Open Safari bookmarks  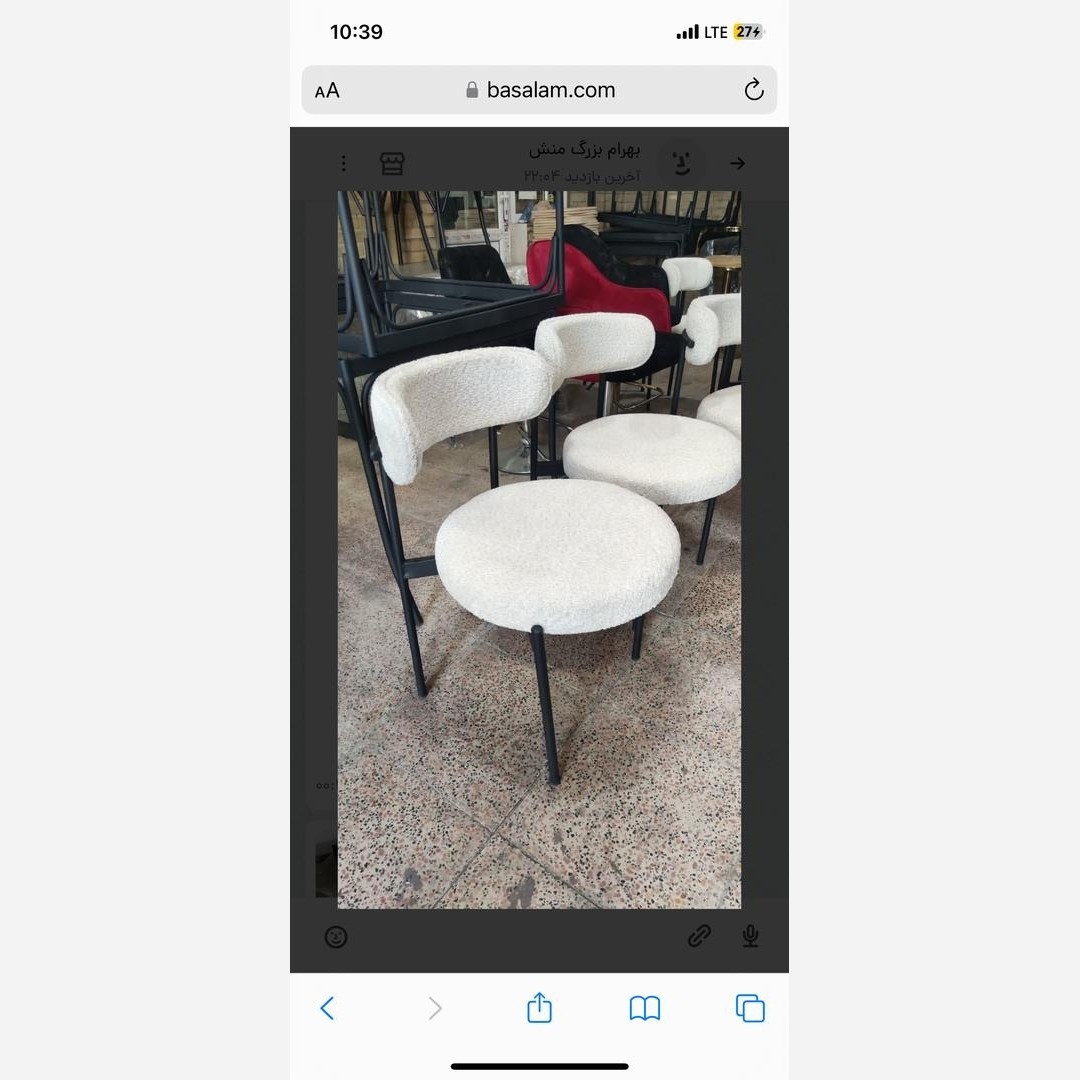[645, 1008]
